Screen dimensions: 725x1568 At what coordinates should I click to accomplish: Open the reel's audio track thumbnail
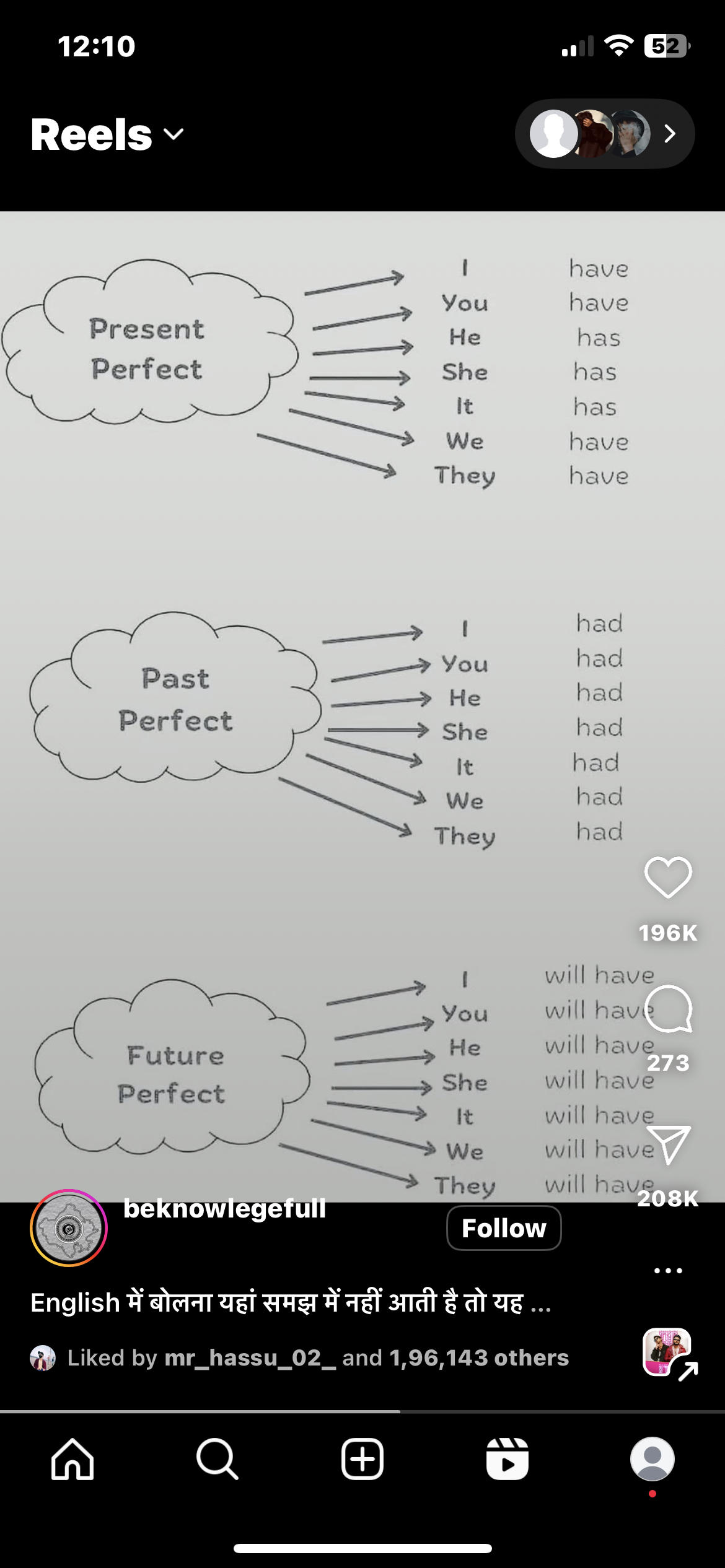(667, 1353)
